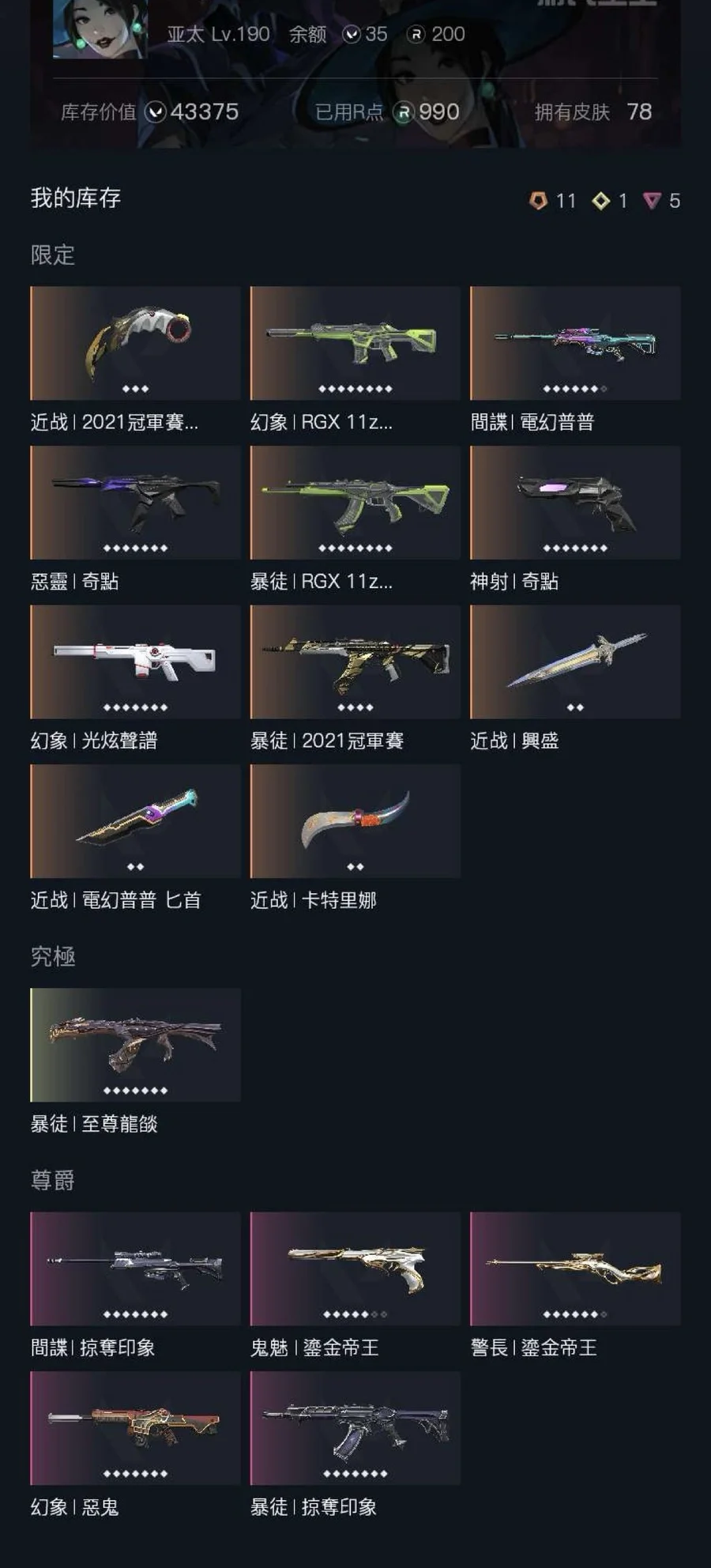
Task: View the 暴徒 RGX 11z skin tile
Action: pyautogui.click(x=355, y=503)
